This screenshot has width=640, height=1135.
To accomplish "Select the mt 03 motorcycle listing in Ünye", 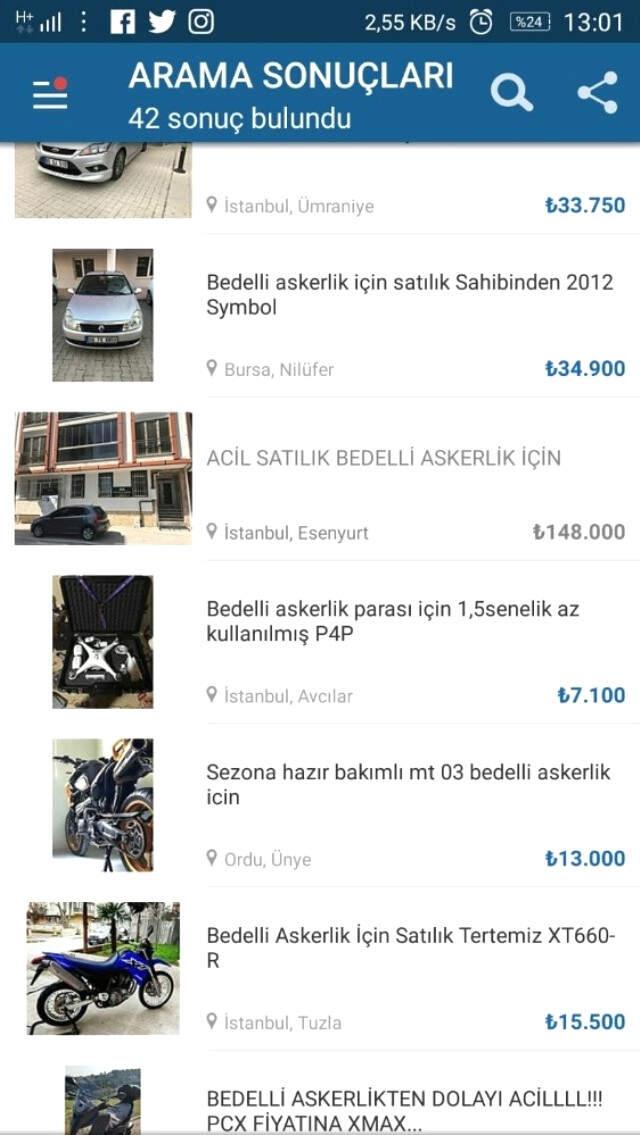I will pyautogui.click(x=320, y=805).
